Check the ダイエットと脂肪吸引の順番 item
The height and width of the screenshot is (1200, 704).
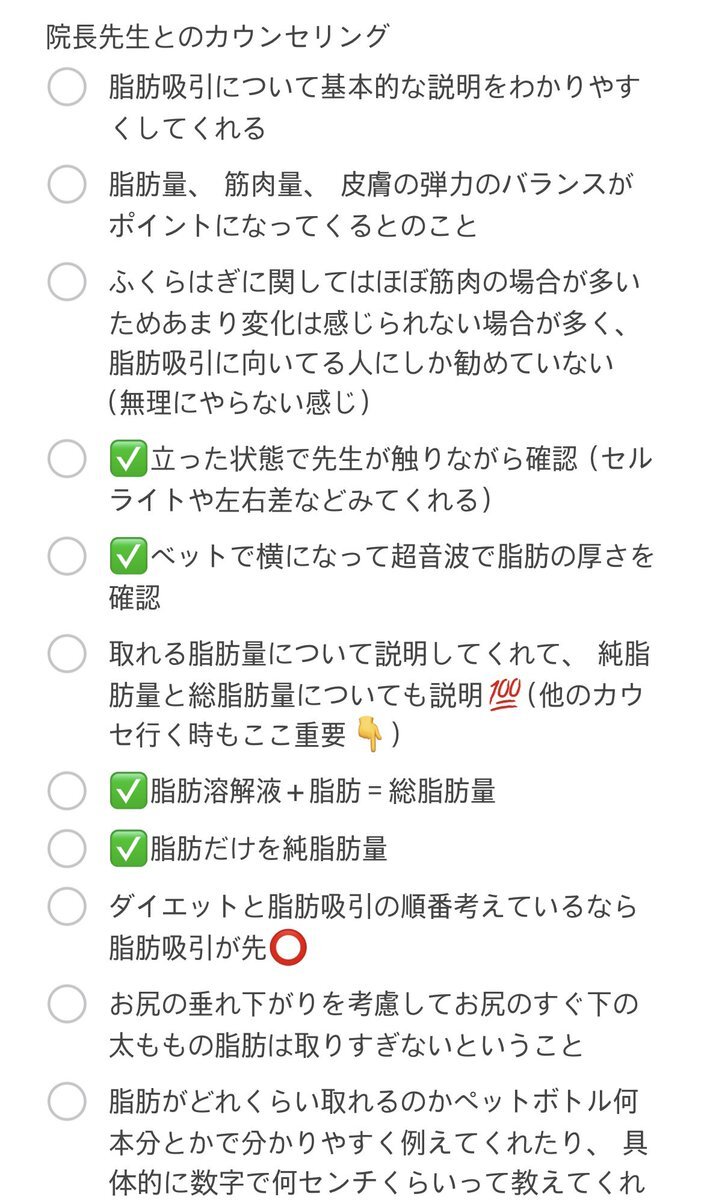(x=67, y=907)
